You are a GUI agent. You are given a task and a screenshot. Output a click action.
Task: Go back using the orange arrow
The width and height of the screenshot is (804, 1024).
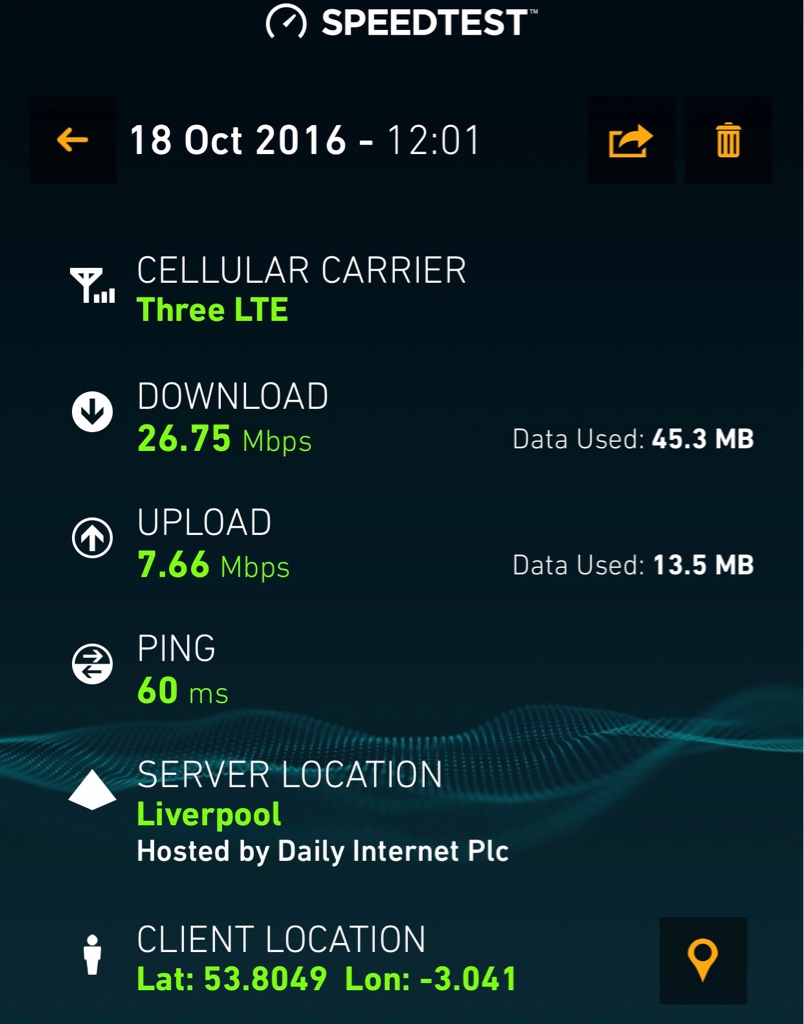(x=73, y=140)
